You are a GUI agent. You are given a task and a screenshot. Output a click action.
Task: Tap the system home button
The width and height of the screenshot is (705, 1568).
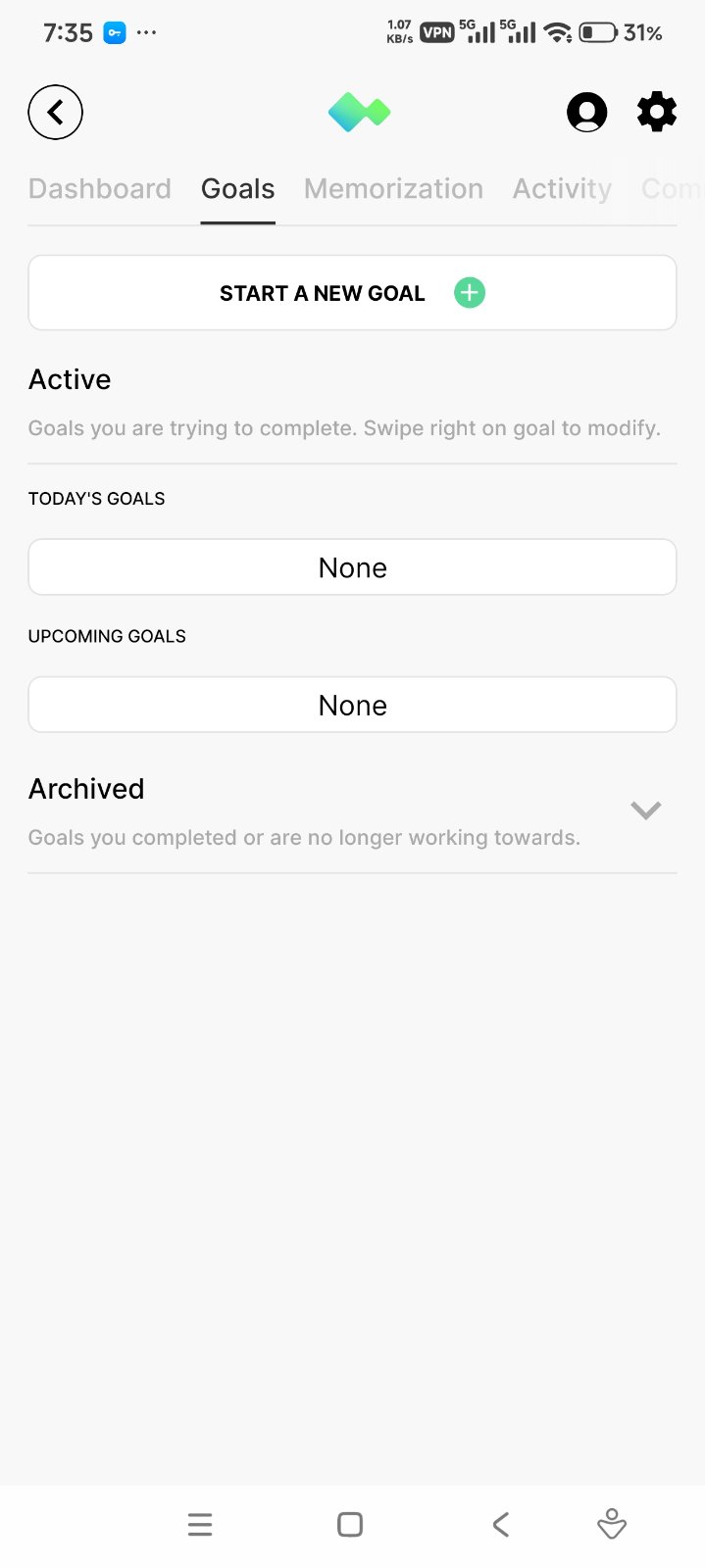click(x=350, y=1524)
